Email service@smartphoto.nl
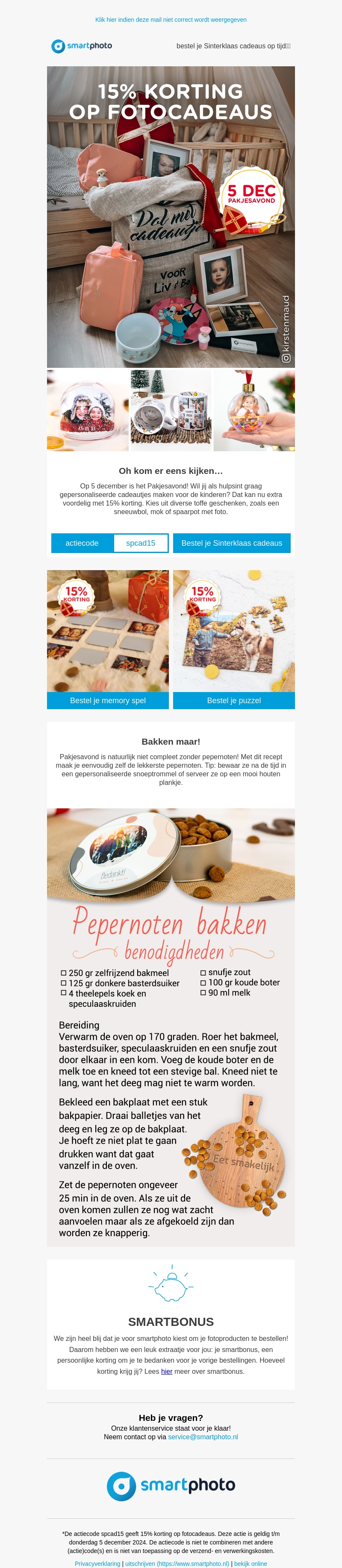 203,1437
